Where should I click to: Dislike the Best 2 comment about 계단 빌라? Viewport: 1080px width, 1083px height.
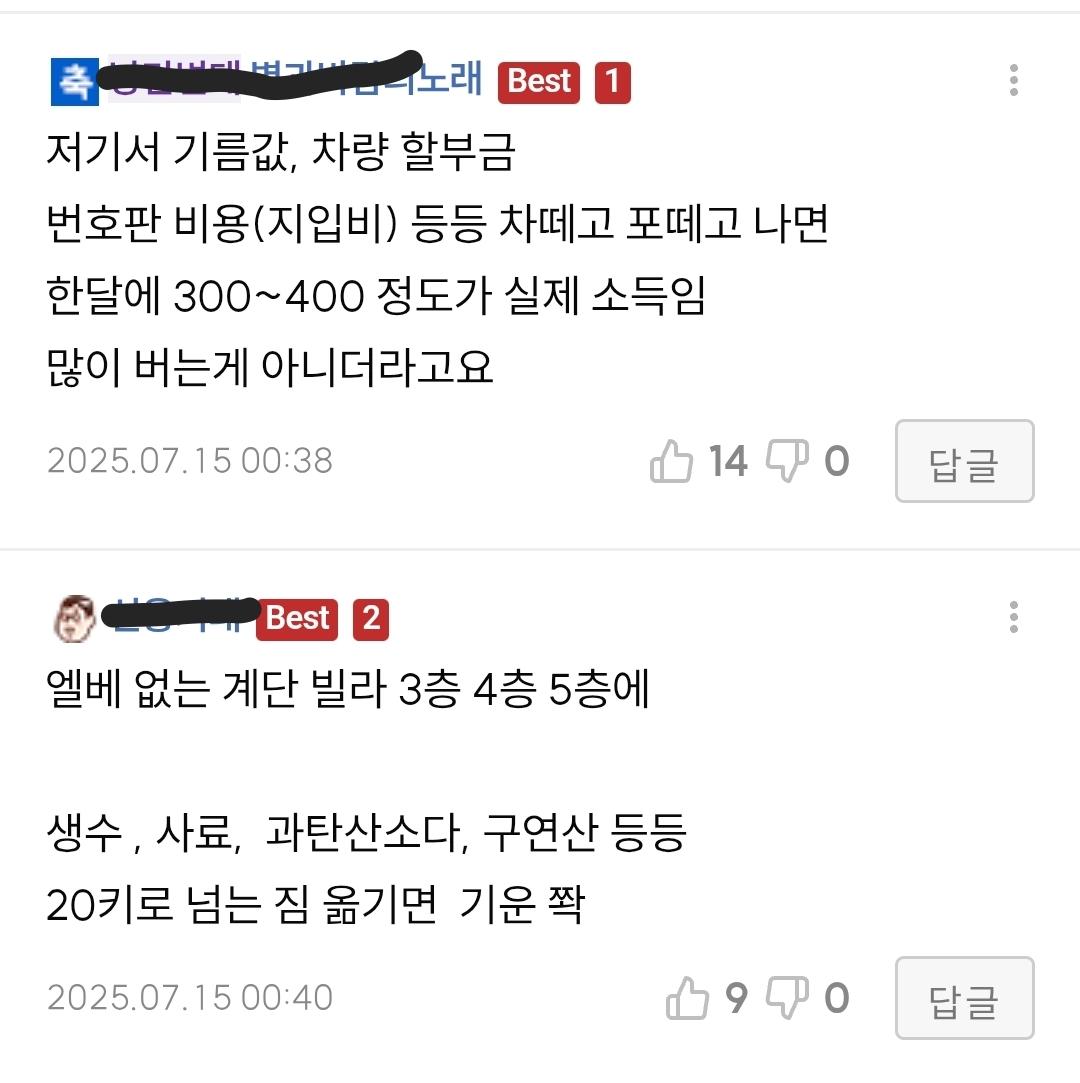tap(787, 997)
